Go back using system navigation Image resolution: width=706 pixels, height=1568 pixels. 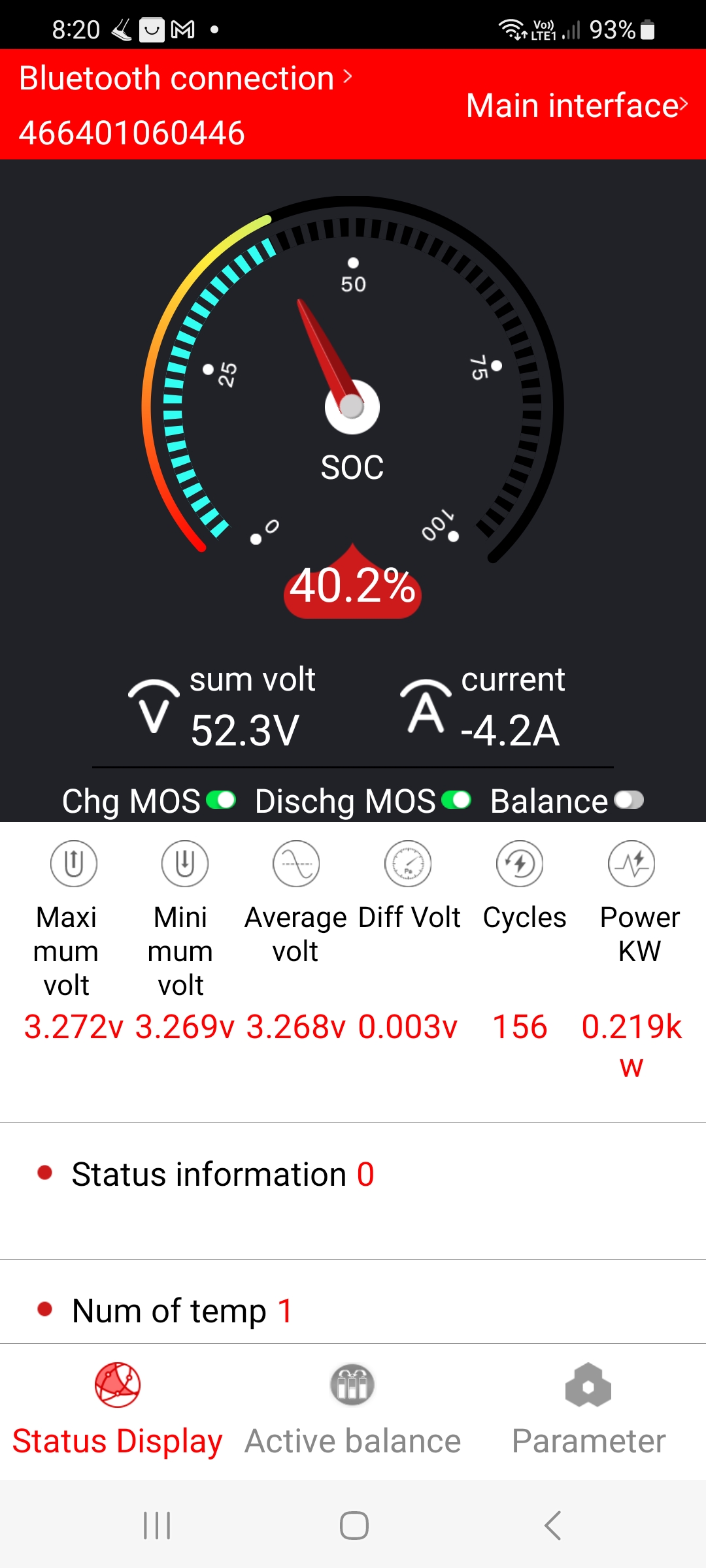(552, 1526)
